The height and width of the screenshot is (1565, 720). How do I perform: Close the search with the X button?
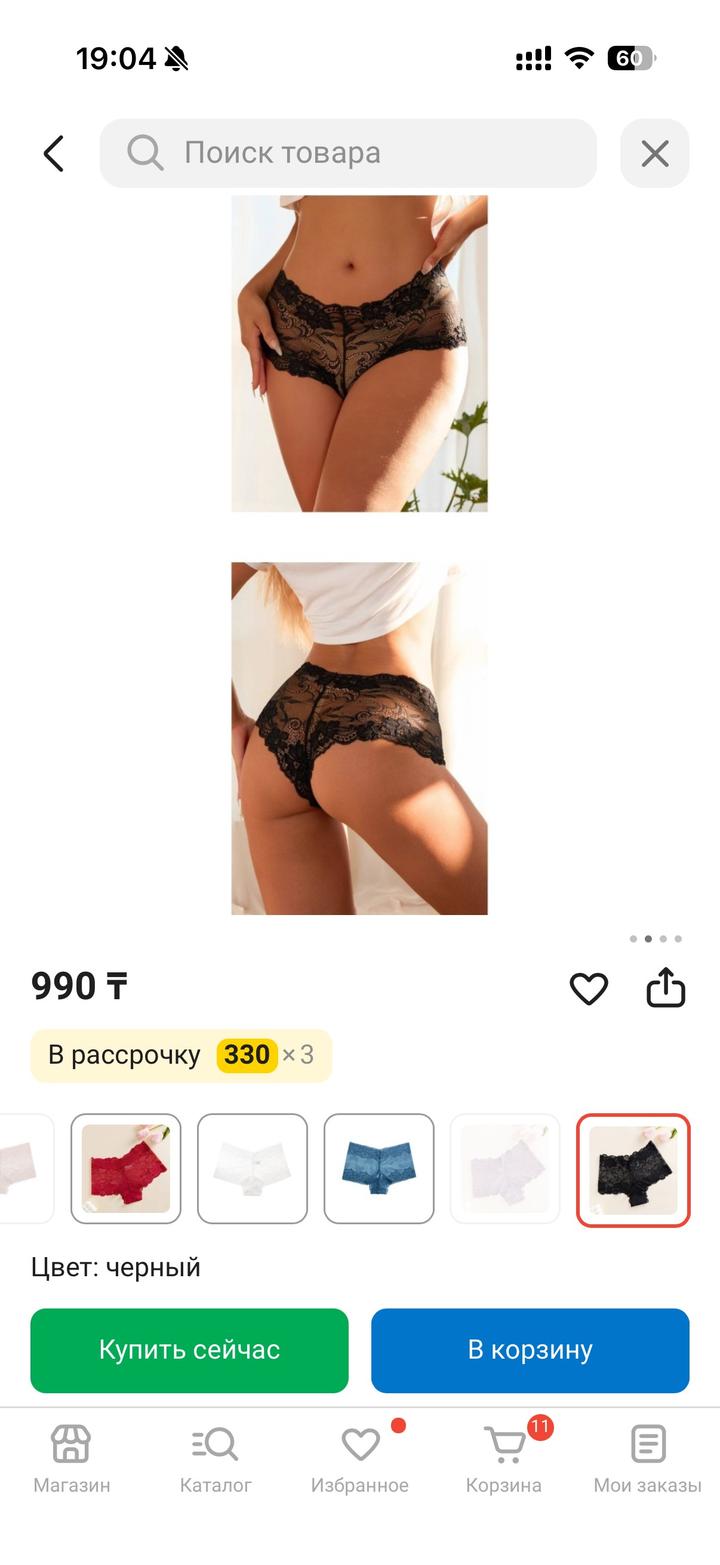(x=655, y=154)
